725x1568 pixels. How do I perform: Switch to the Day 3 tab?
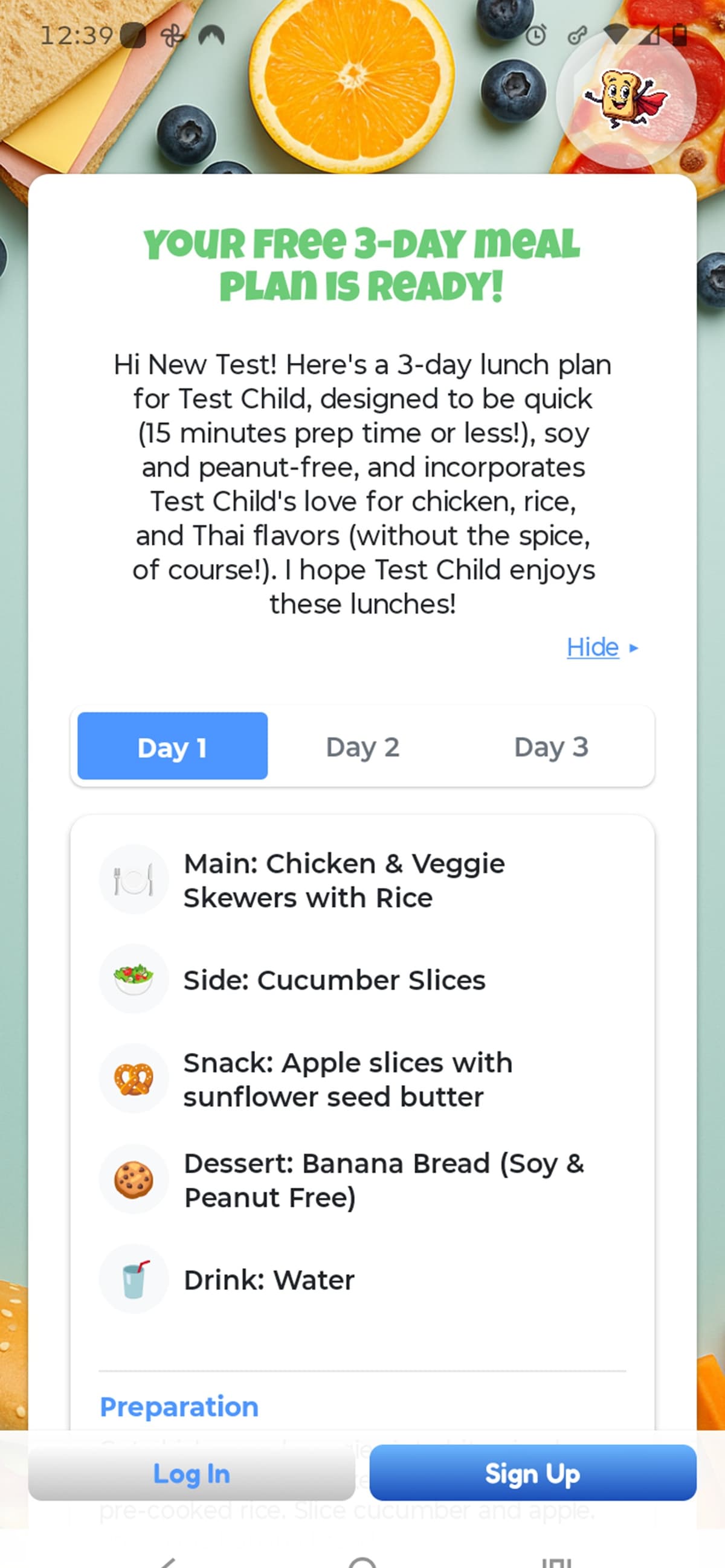[x=552, y=747]
